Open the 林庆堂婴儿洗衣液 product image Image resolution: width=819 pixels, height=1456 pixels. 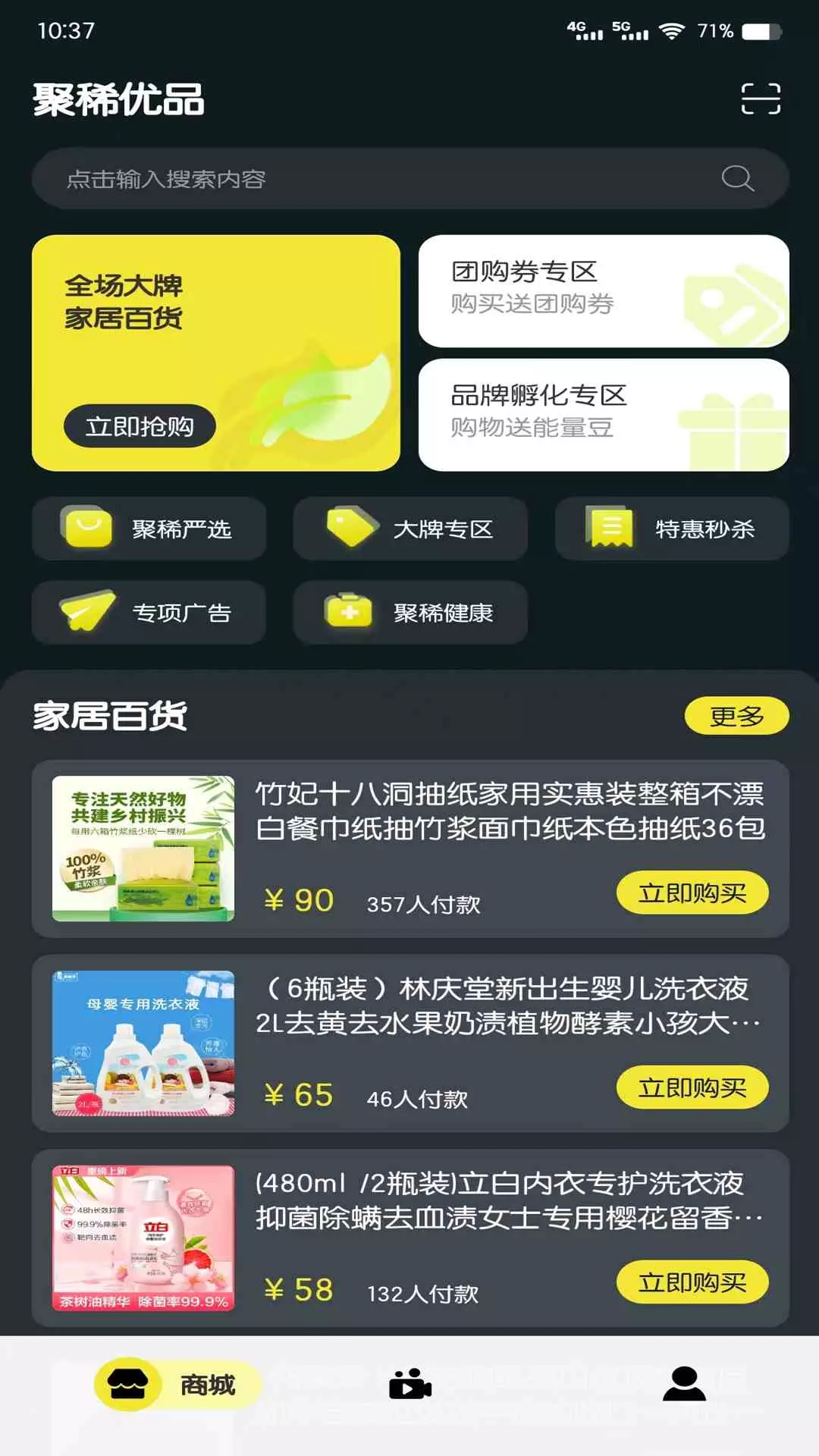tap(143, 1043)
